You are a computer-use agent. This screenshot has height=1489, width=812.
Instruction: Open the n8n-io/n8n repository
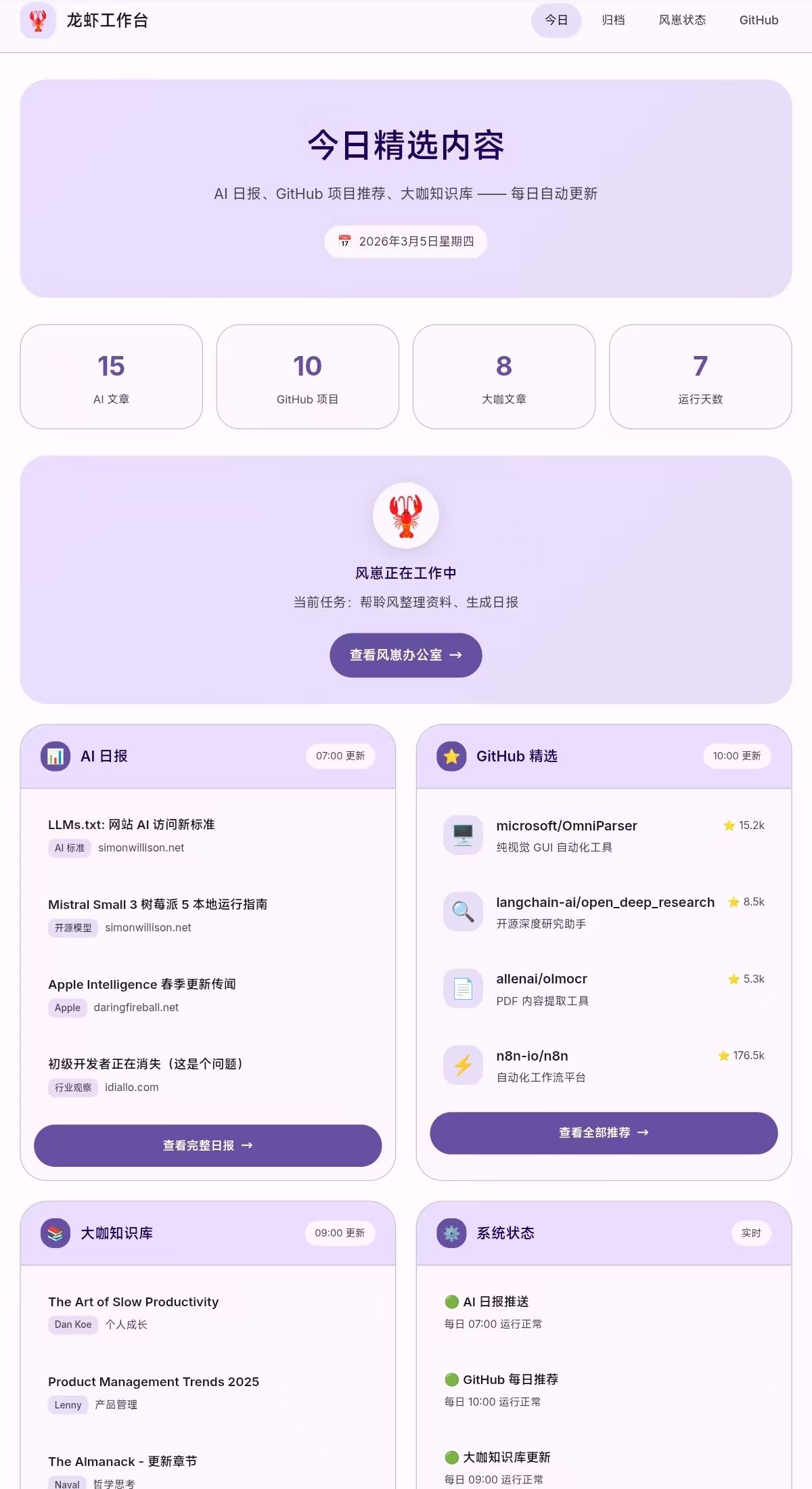(532, 1056)
